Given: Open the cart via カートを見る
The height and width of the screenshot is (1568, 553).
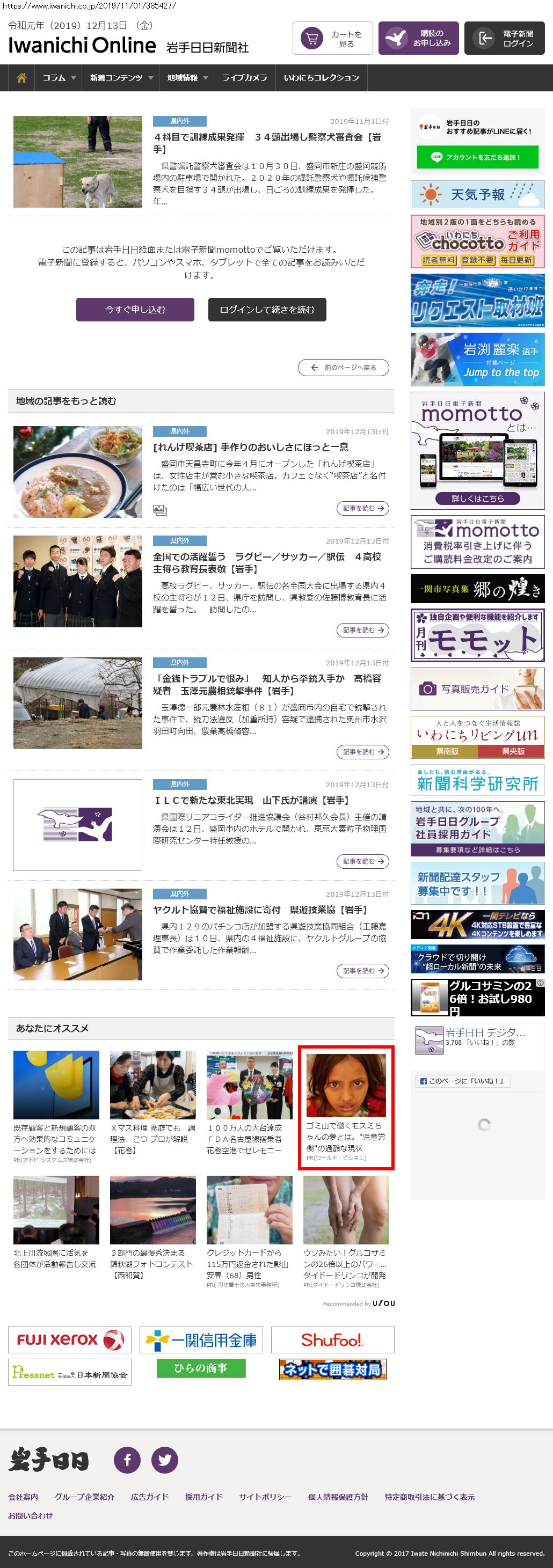Looking at the screenshot, I should pos(332,38).
